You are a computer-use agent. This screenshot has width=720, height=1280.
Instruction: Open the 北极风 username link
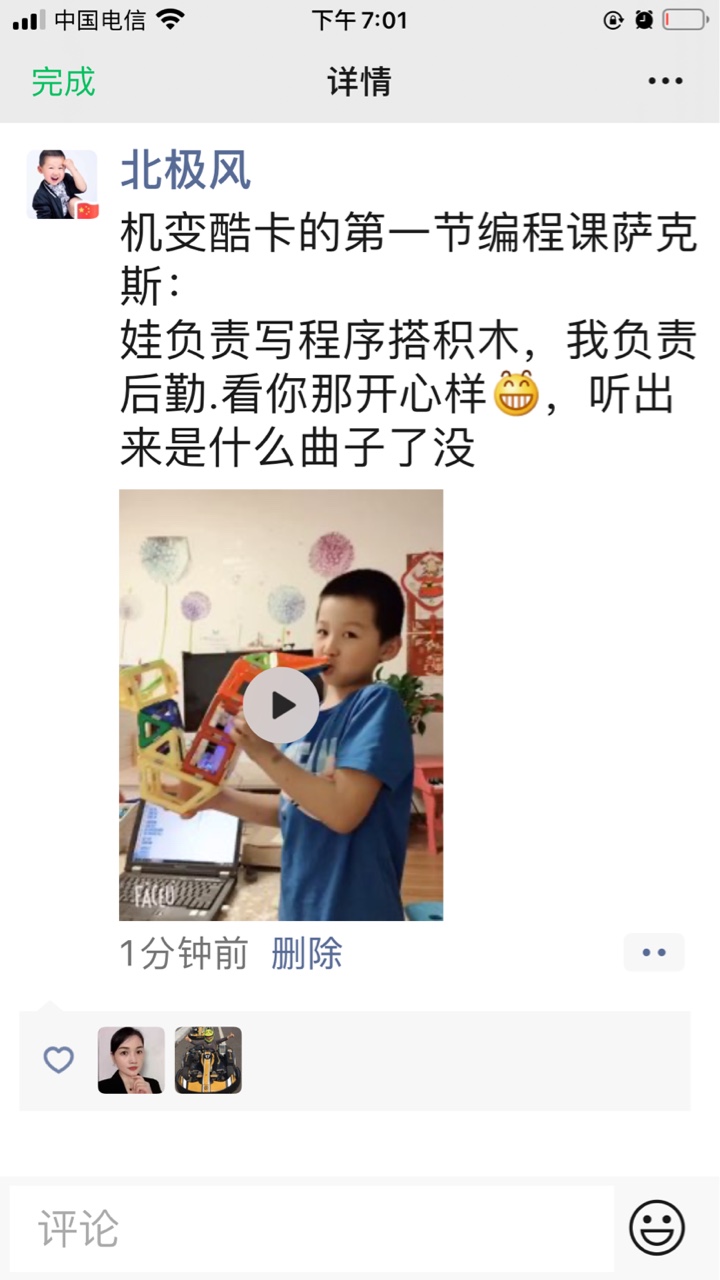[x=185, y=171]
